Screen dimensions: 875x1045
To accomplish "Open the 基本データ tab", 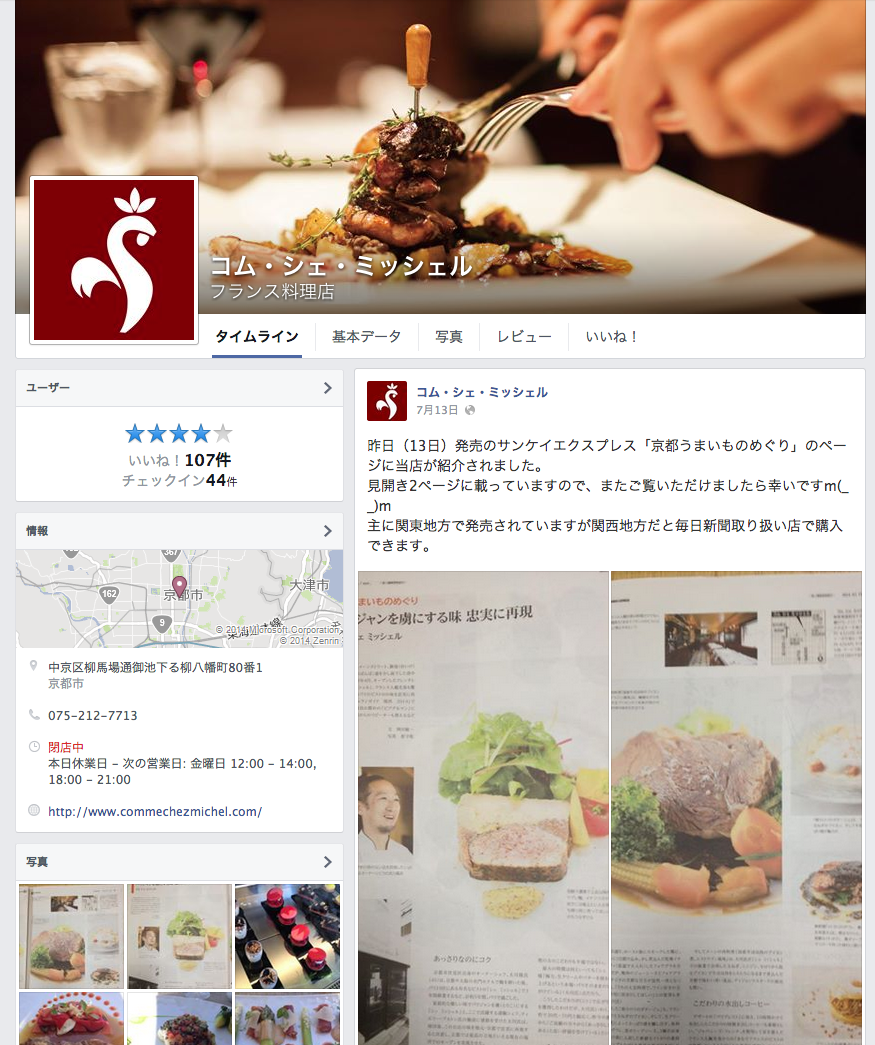I will pyautogui.click(x=366, y=337).
